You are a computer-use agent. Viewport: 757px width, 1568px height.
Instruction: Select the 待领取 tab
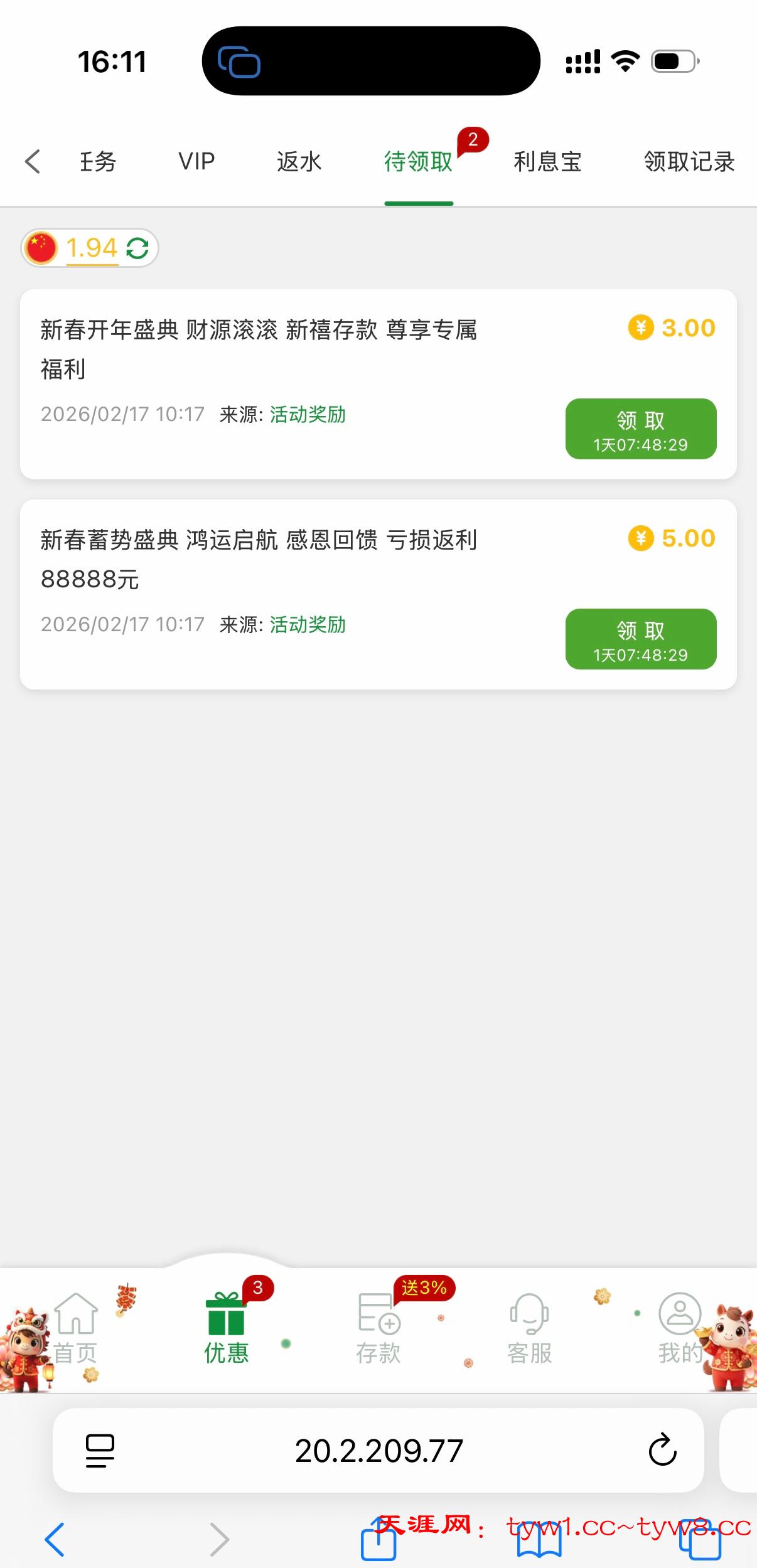(418, 161)
